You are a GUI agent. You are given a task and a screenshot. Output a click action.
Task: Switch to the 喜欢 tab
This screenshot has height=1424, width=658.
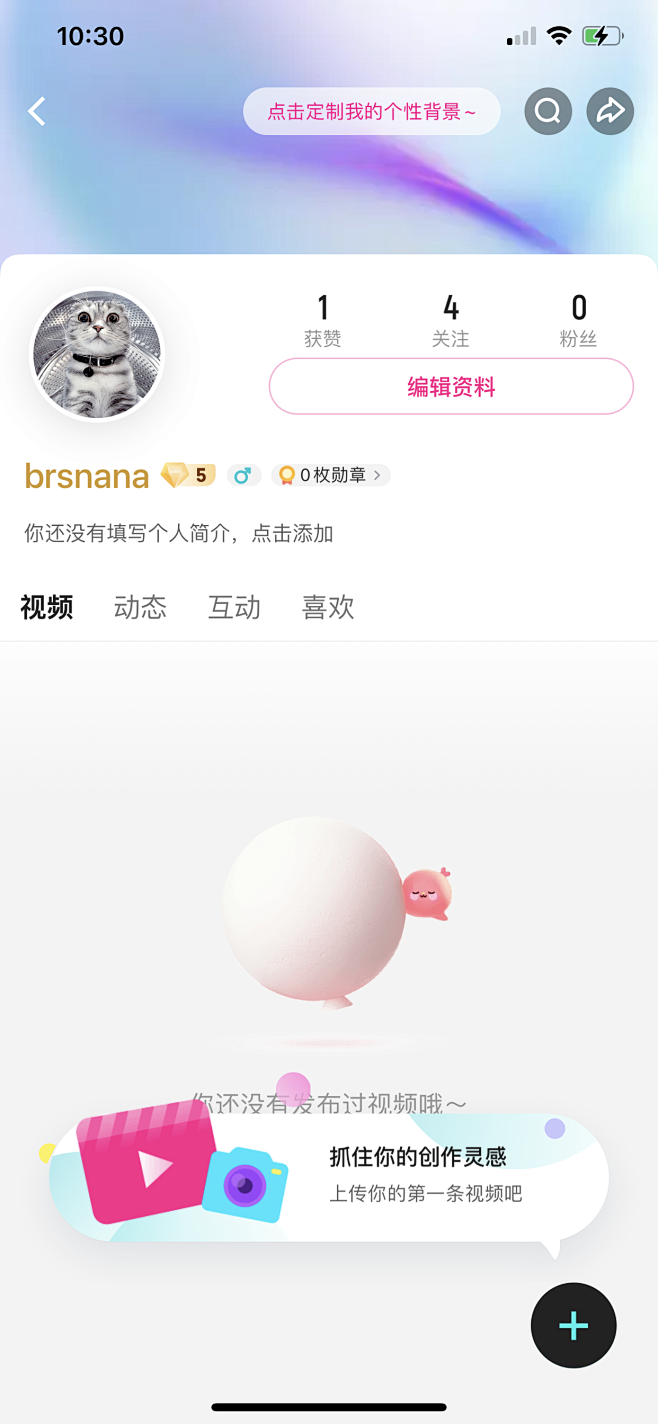328,607
